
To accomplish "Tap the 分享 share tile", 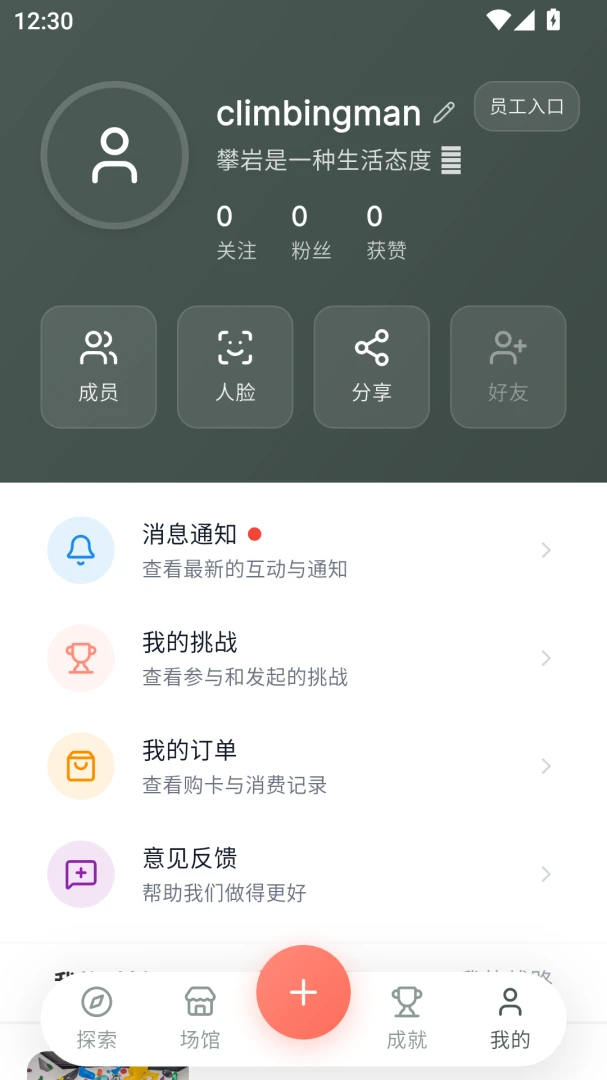I will (x=371, y=366).
